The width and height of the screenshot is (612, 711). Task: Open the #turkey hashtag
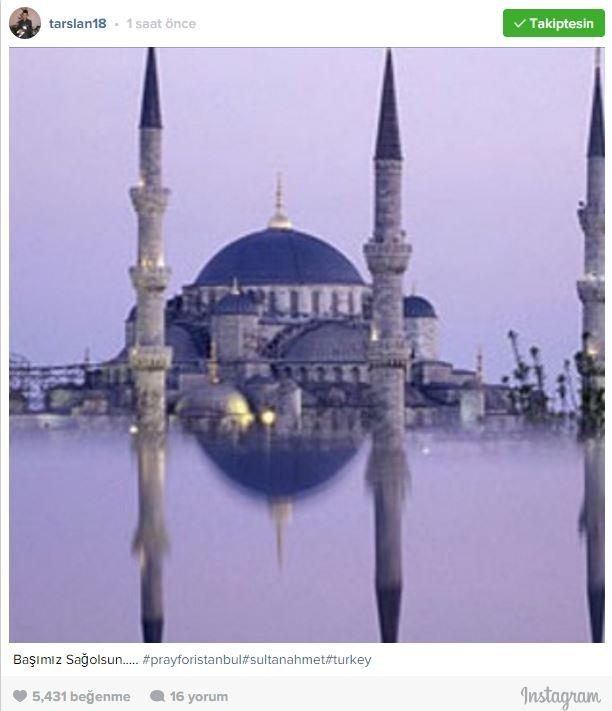pyautogui.click(x=351, y=660)
